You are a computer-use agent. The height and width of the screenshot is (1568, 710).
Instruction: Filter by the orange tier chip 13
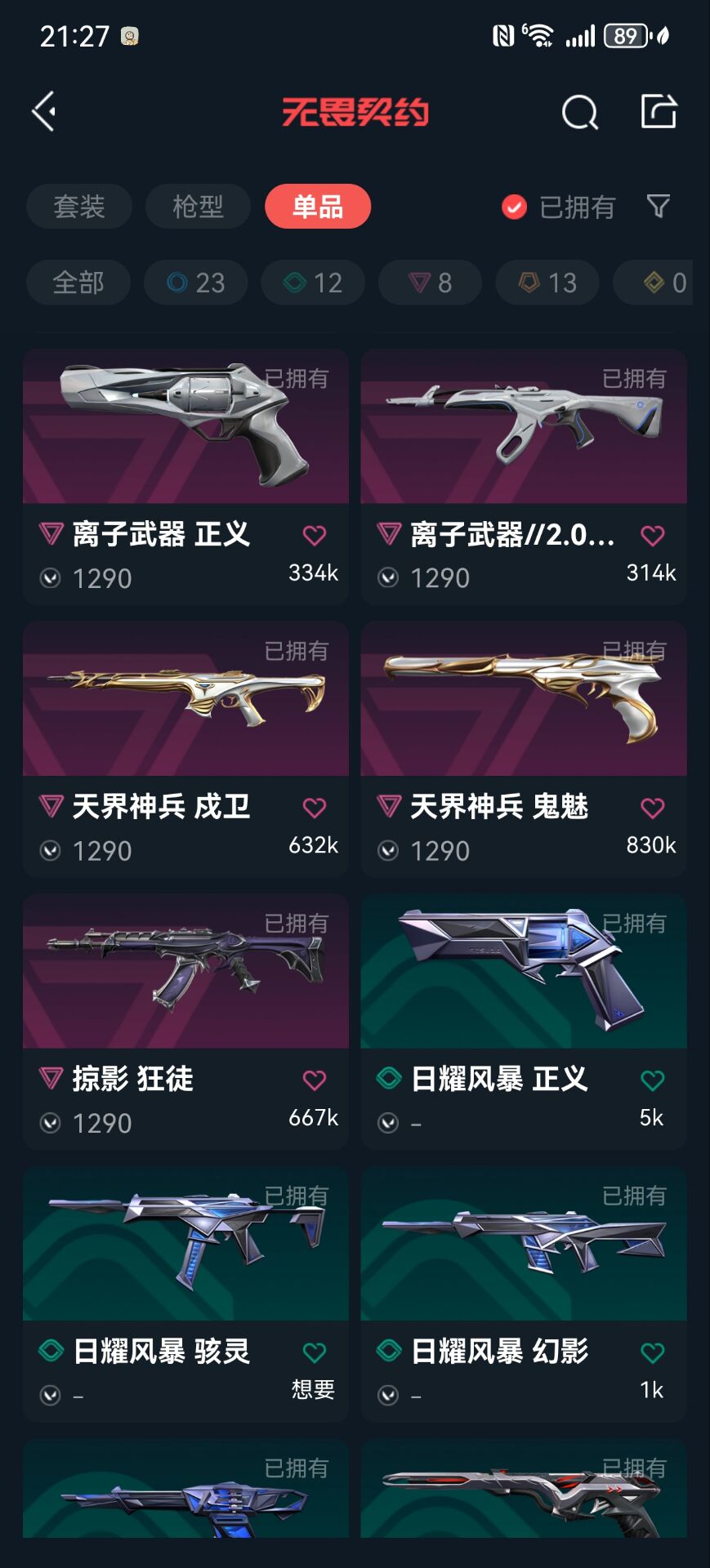tap(547, 283)
